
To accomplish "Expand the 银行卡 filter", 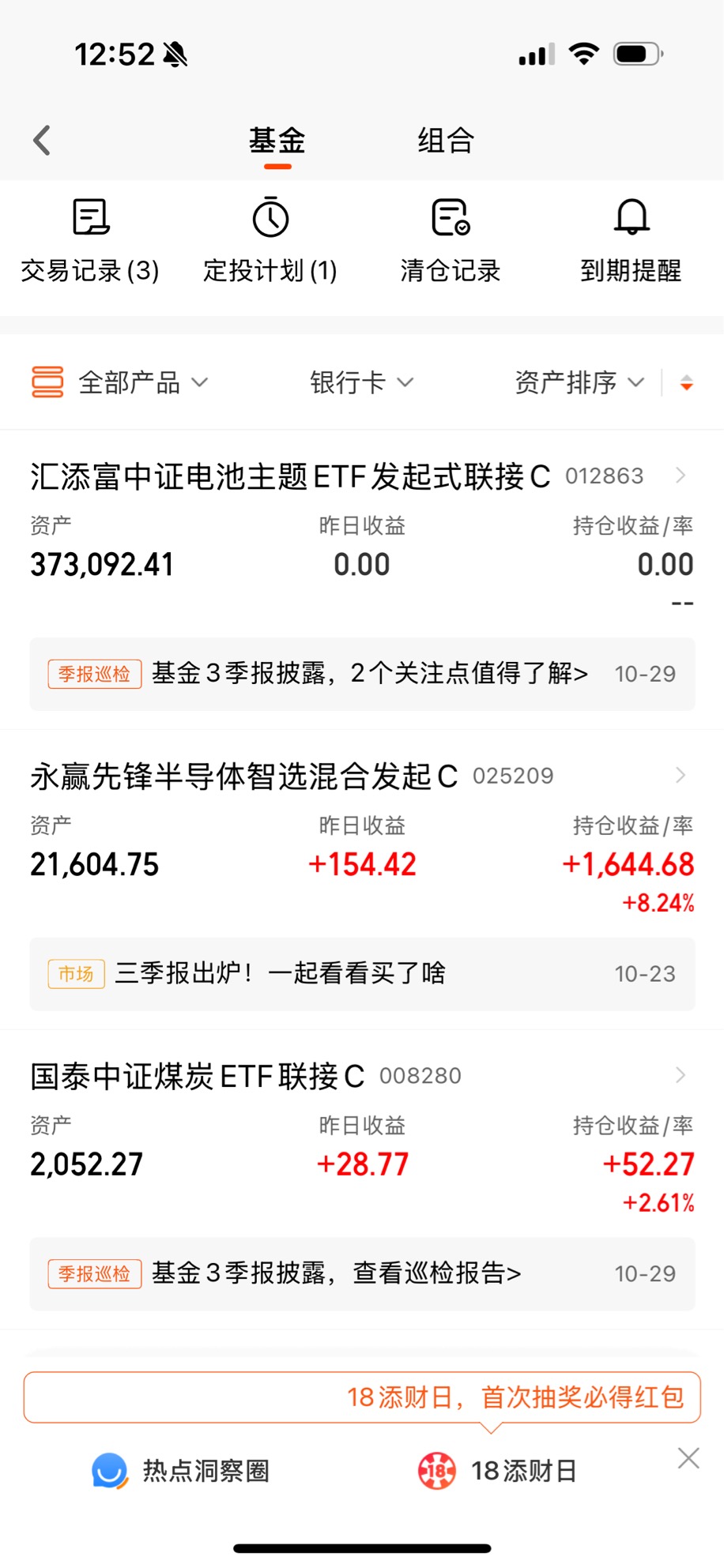I will pos(361,383).
